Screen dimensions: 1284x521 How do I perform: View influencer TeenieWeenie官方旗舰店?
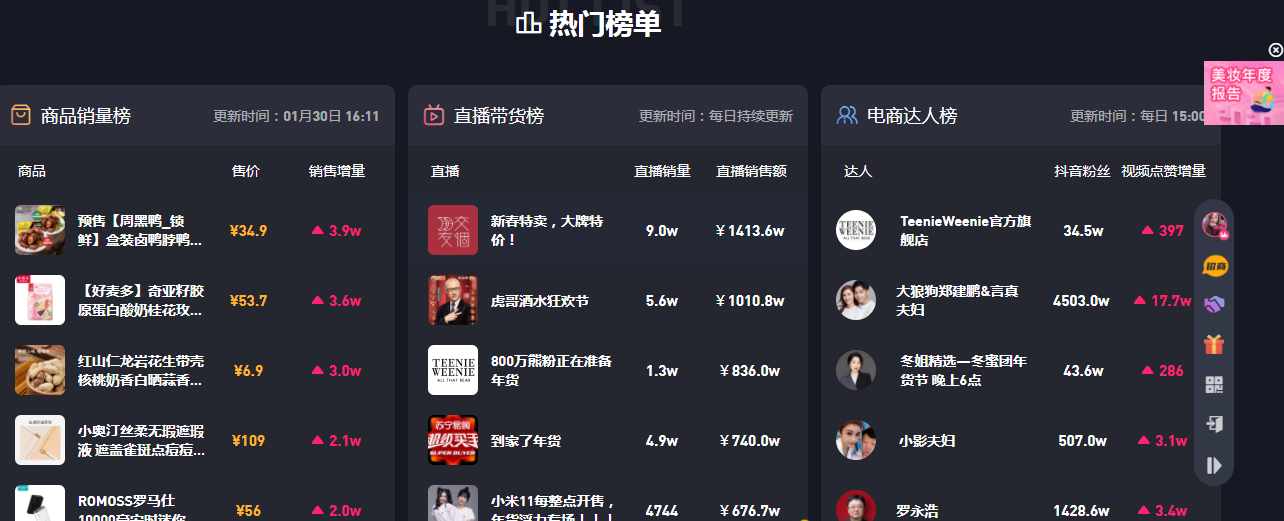coord(965,230)
